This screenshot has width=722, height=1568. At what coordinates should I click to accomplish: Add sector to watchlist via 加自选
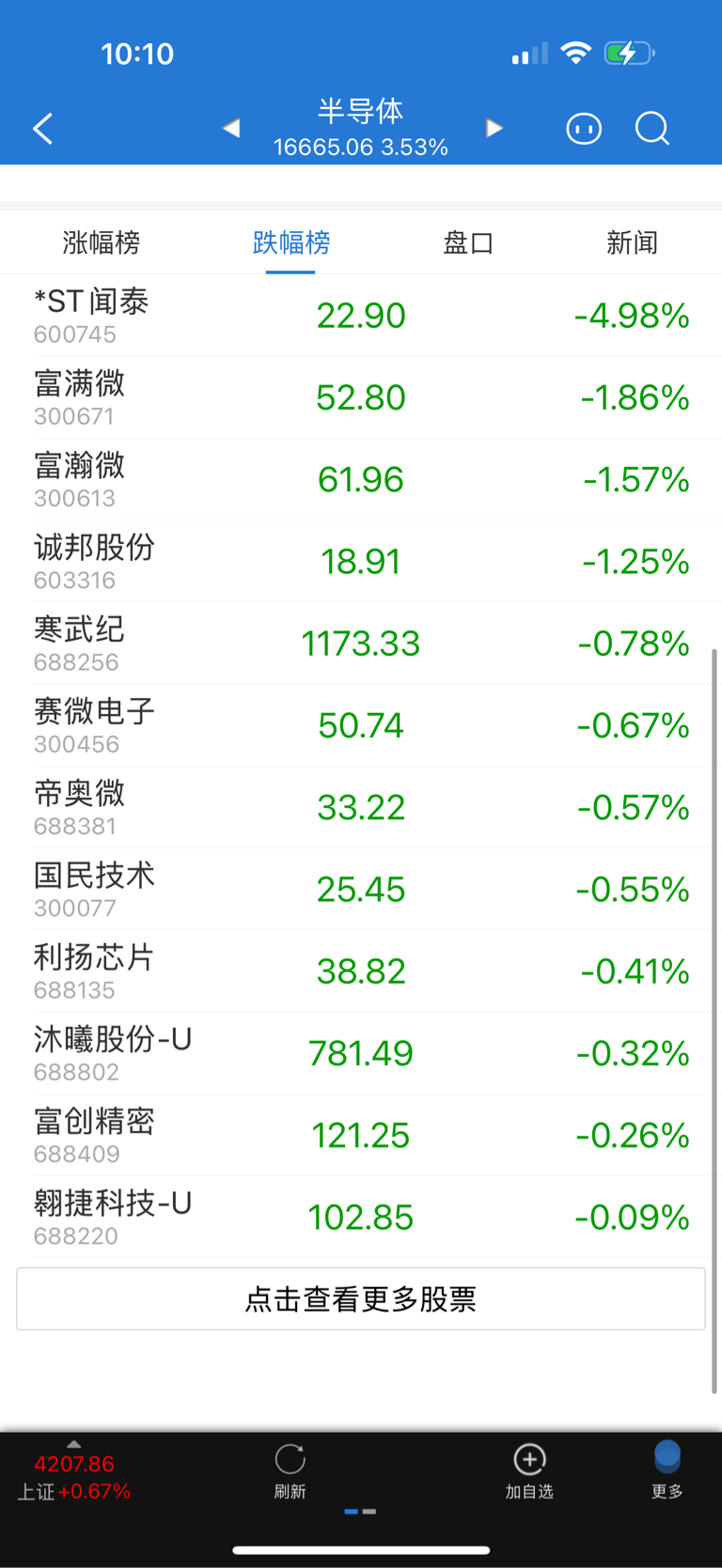[x=529, y=1472]
